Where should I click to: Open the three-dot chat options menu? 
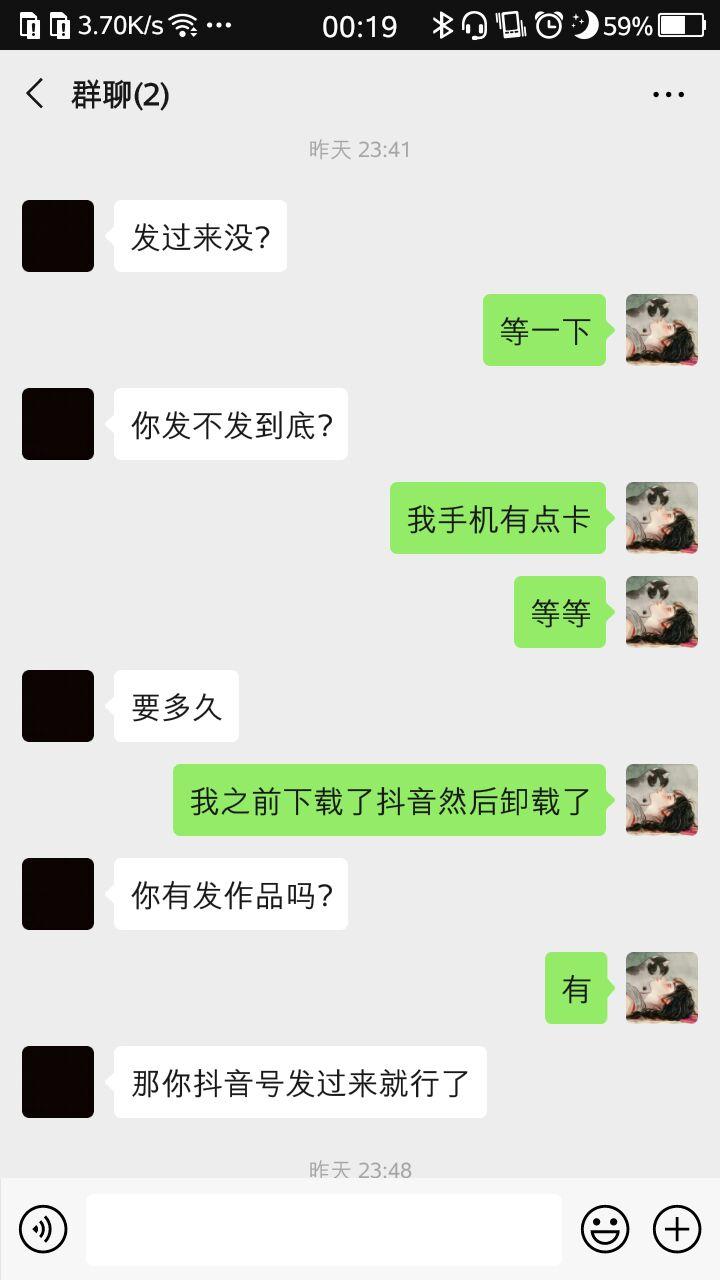click(668, 95)
